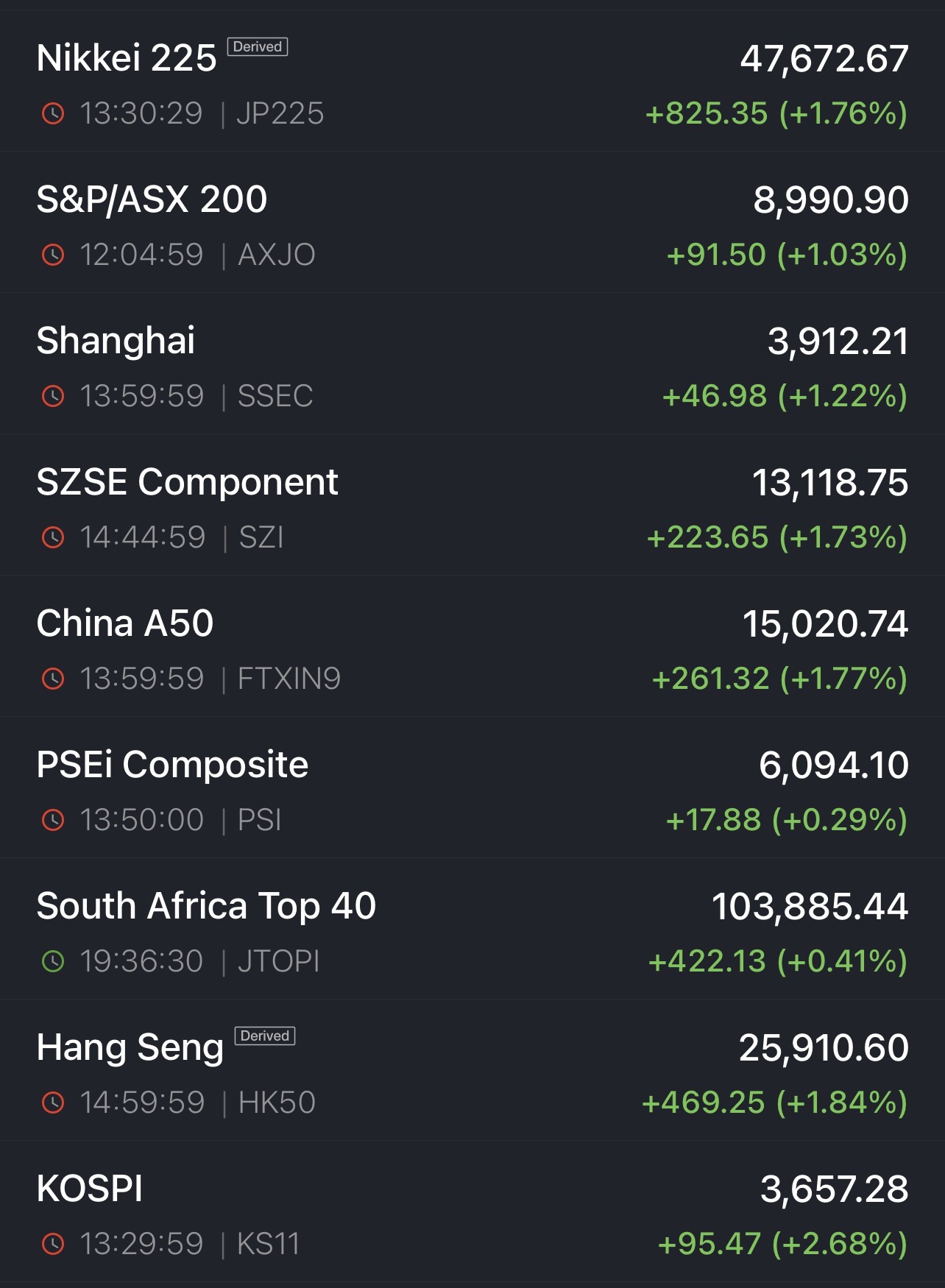Image resolution: width=945 pixels, height=1288 pixels.
Task: View South Africa Top 40 details
Action: tap(206, 907)
